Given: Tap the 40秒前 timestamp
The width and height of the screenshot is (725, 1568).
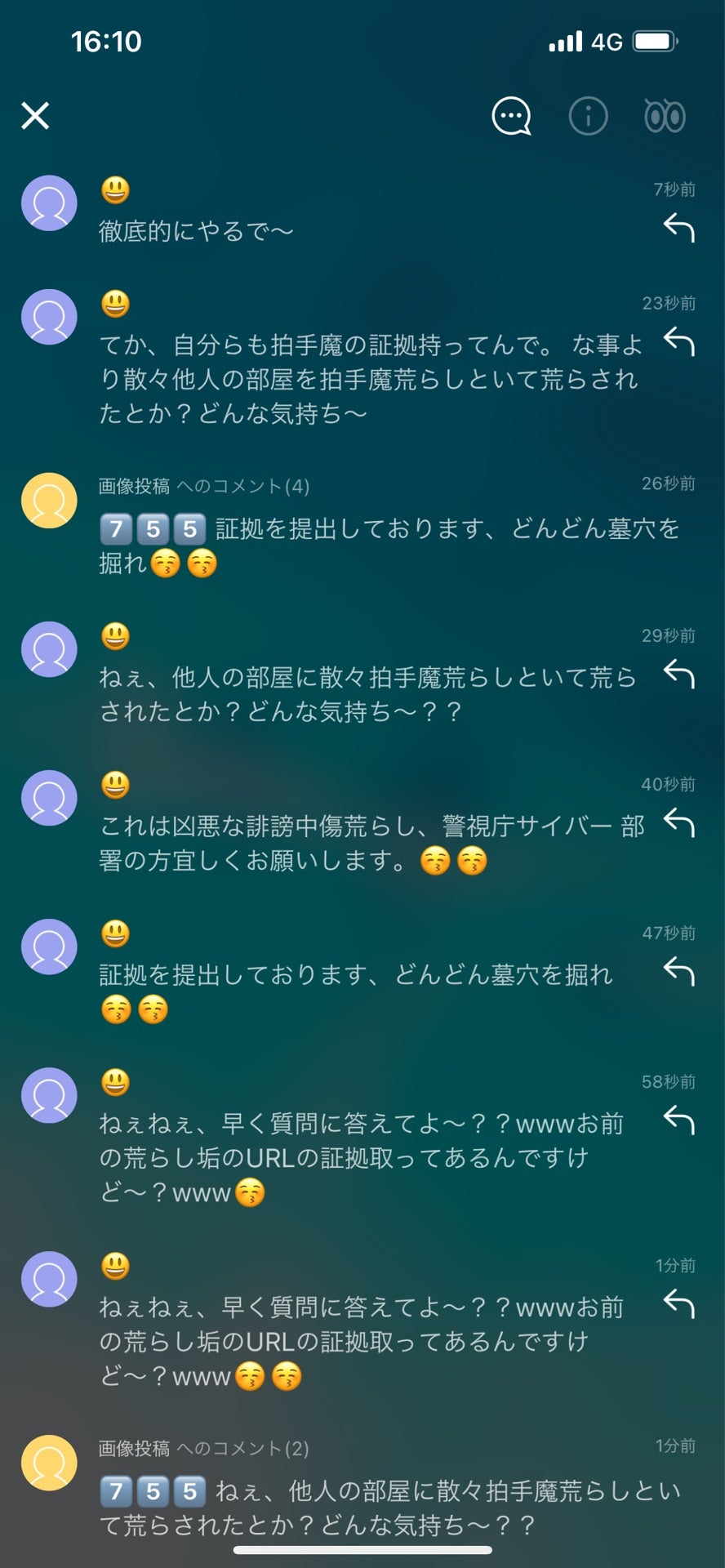Looking at the screenshot, I should [x=666, y=784].
